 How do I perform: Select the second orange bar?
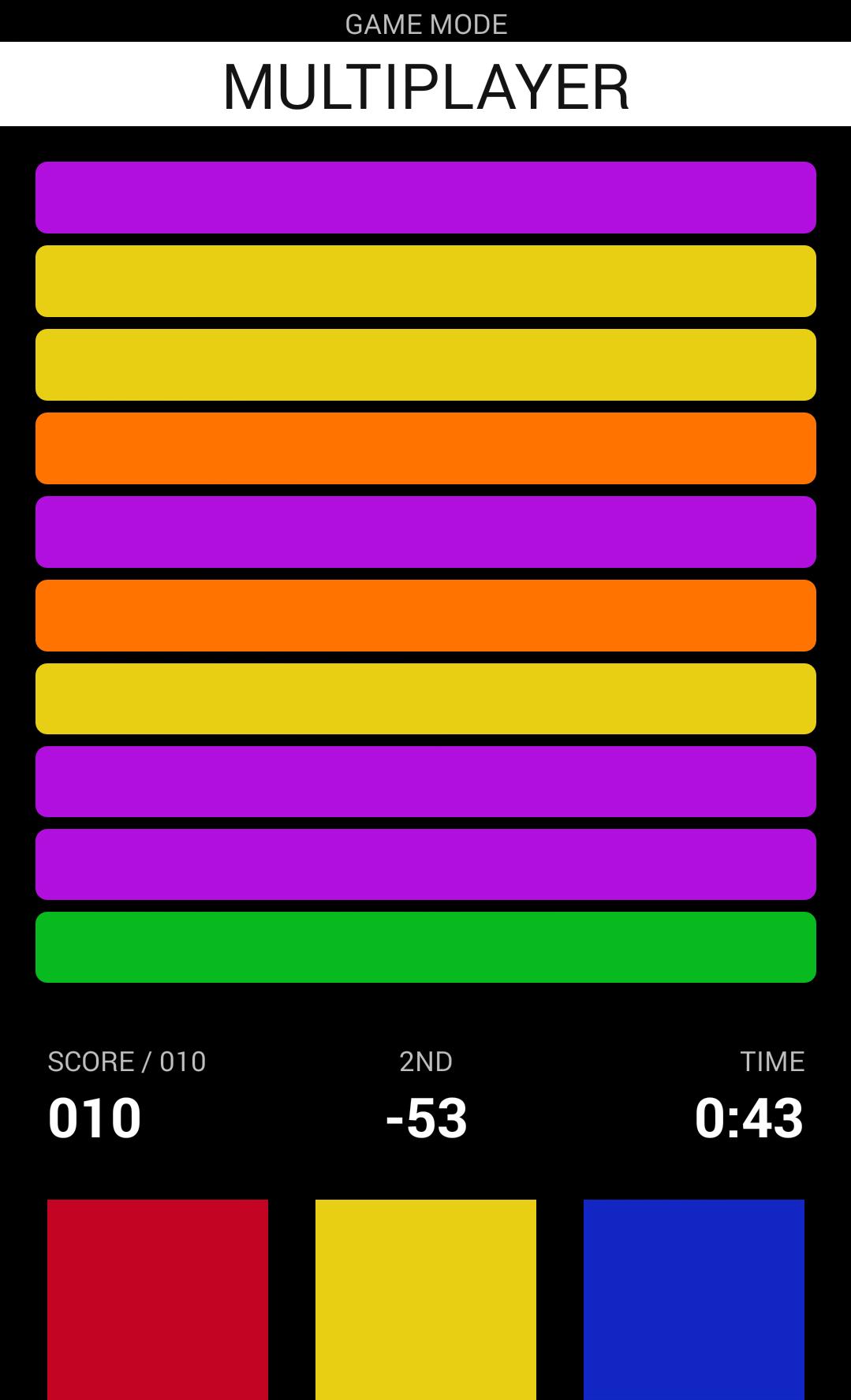click(x=425, y=614)
